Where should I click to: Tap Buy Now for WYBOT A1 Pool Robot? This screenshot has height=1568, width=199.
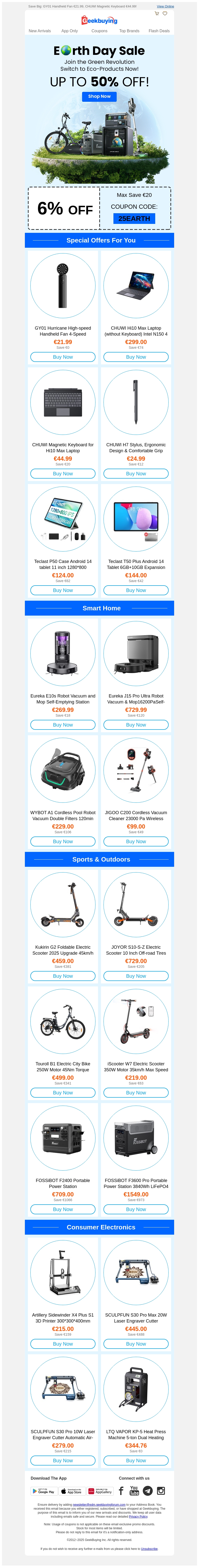63,841
